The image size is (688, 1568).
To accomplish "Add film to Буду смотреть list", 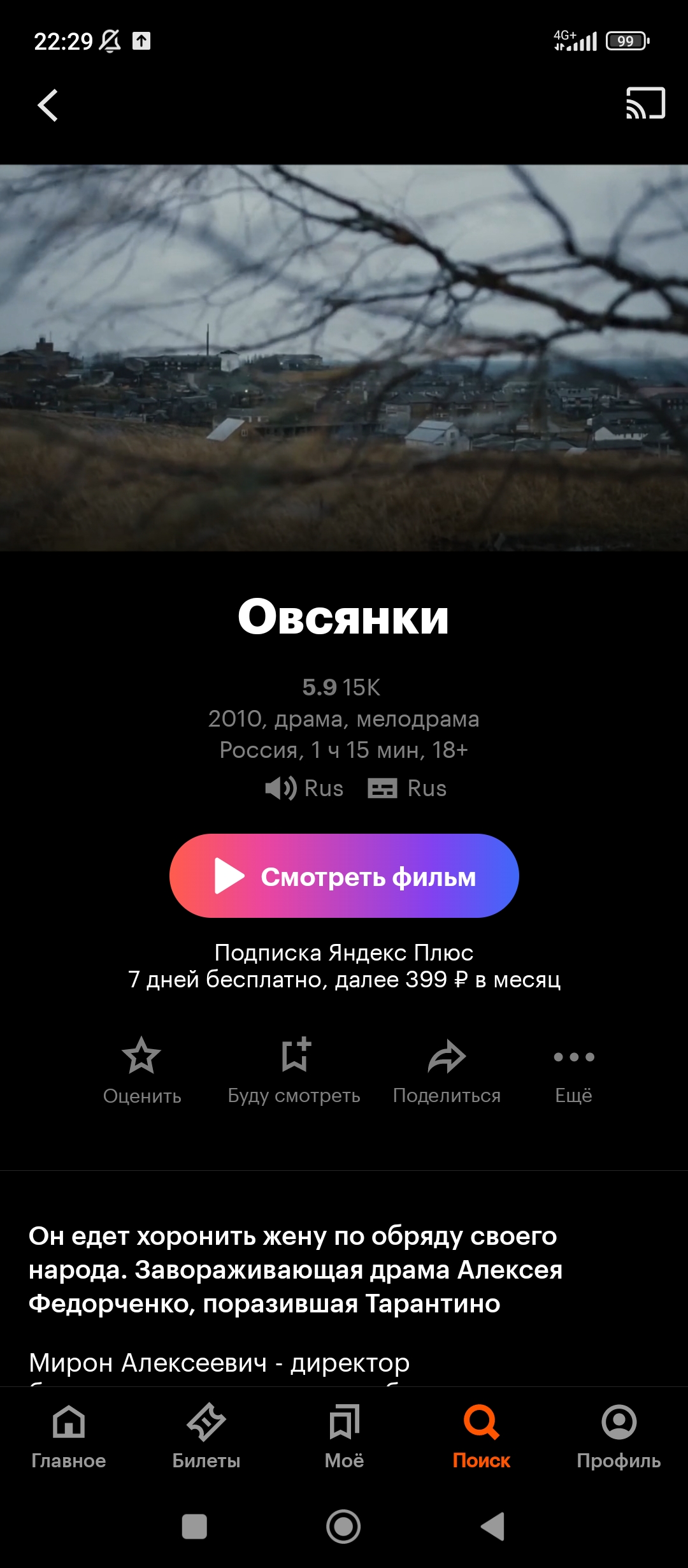I will 294,1071.
